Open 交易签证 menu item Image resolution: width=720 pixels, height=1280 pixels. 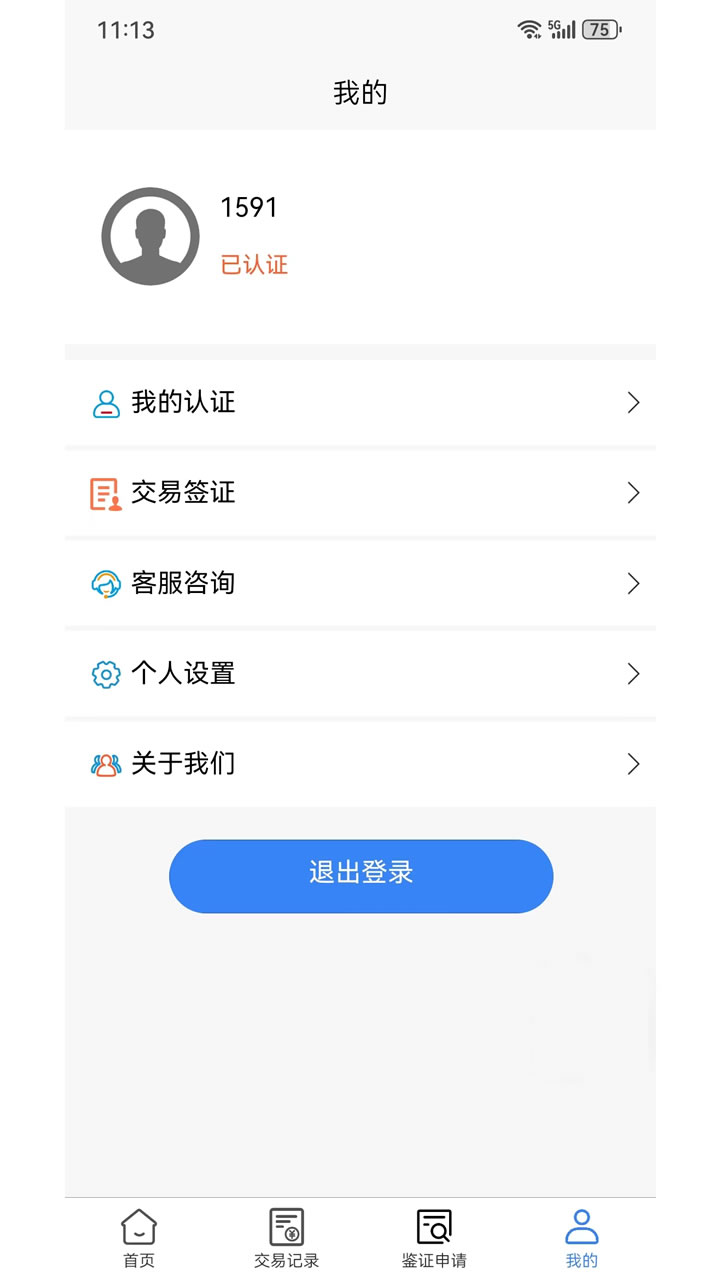(x=360, y=493)
